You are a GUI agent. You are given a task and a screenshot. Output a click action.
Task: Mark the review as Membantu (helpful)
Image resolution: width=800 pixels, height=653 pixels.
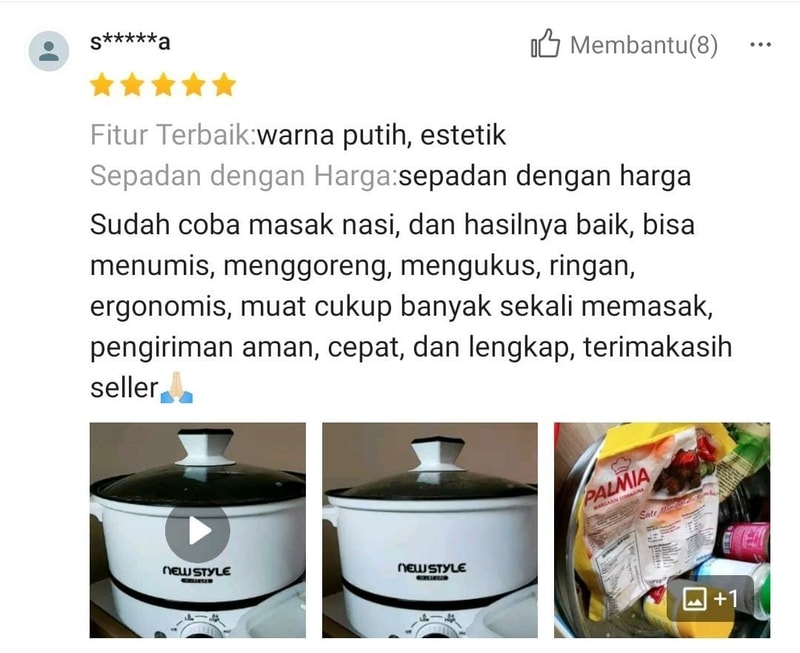coord(623,45)
